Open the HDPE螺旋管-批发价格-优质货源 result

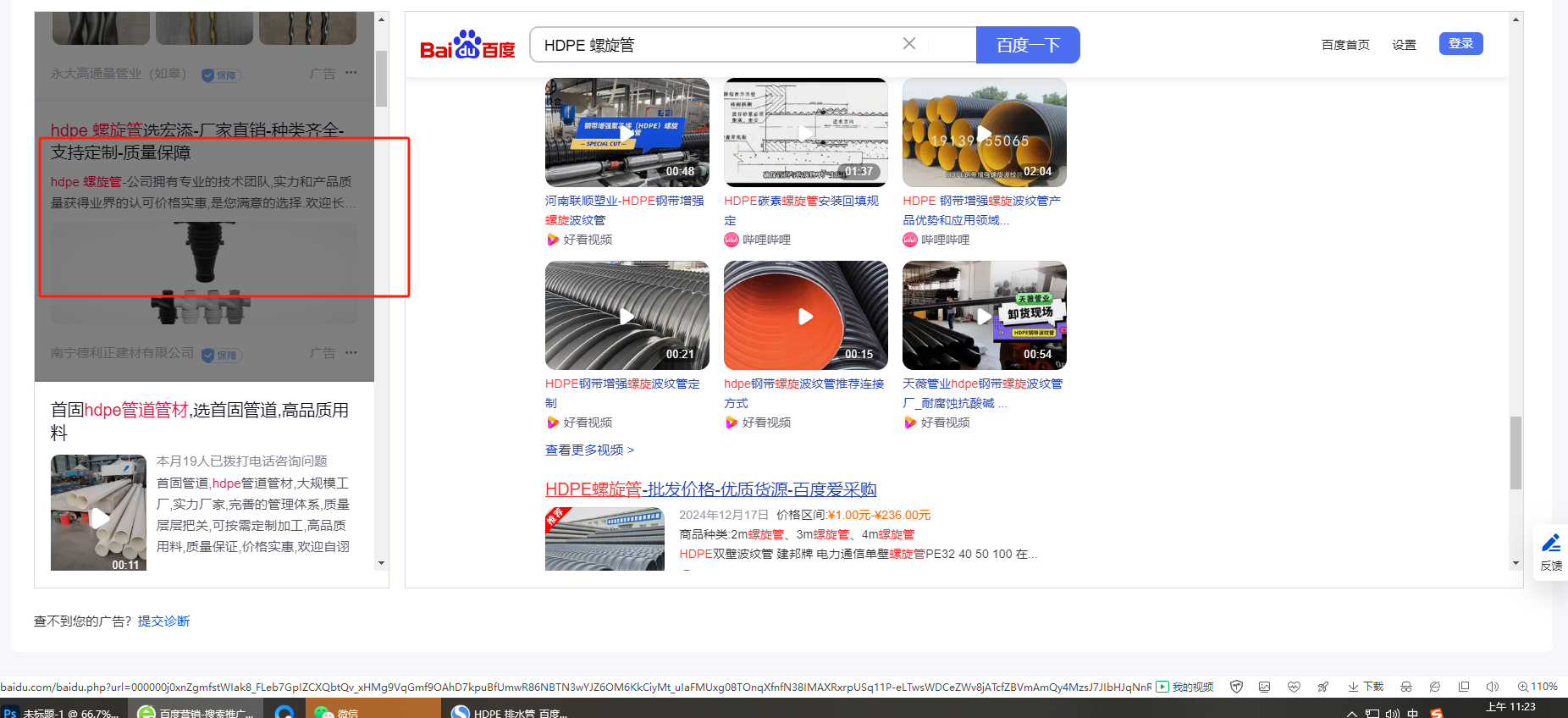710,489
